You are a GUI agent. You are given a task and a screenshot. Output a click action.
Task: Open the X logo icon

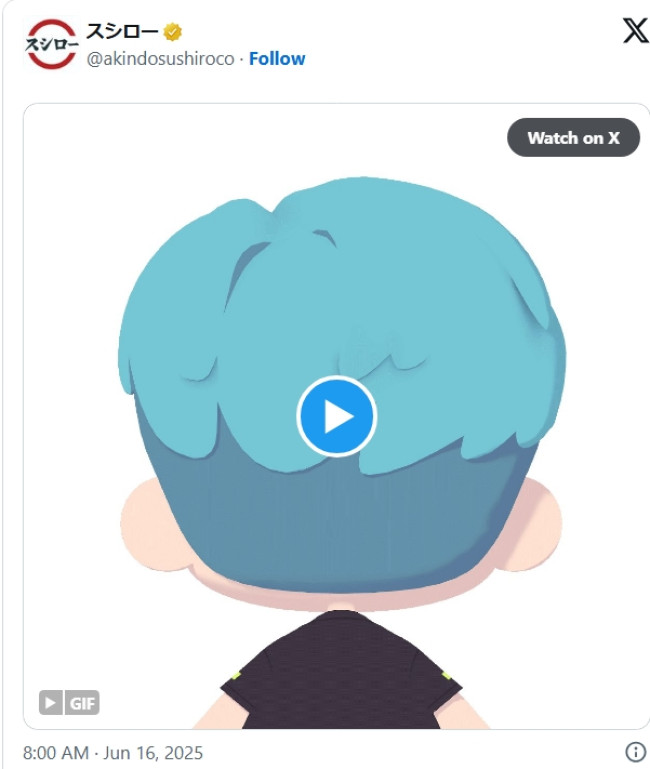click(635, 31)
